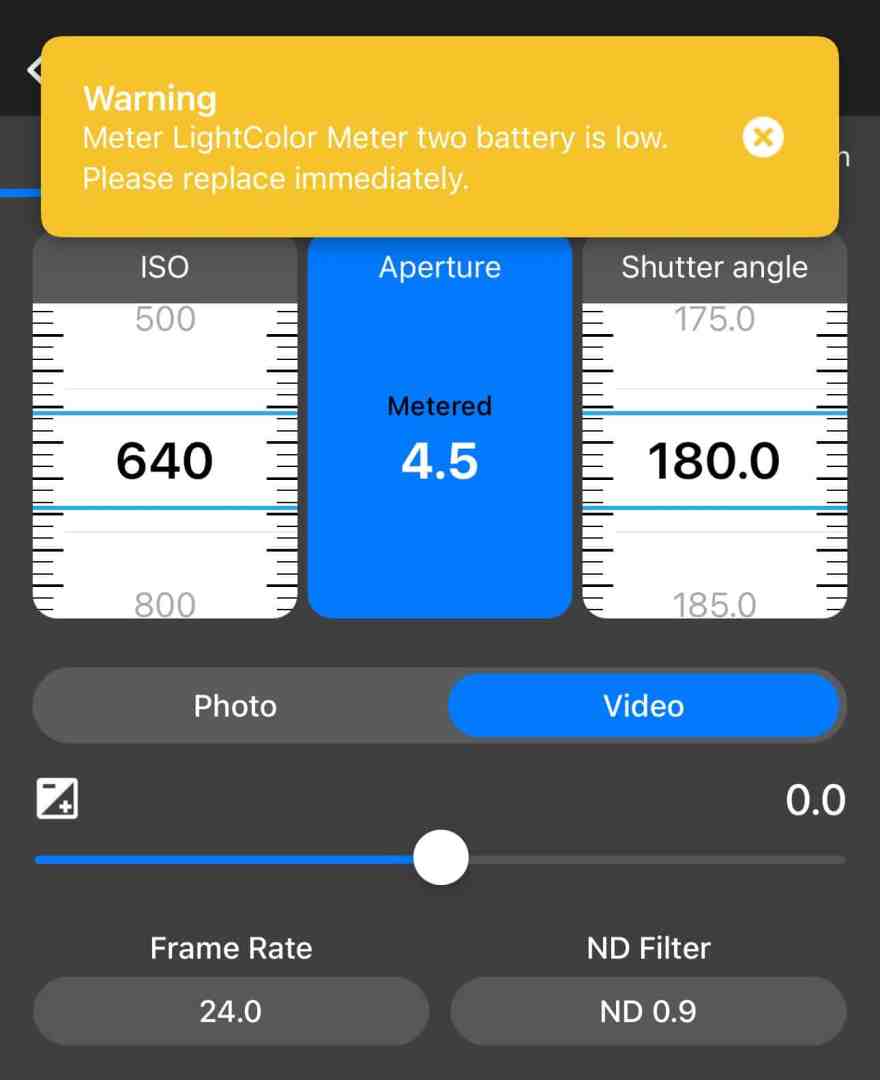Tap the exposure compensation icon

pyautogui.click(x=57, y=798)
